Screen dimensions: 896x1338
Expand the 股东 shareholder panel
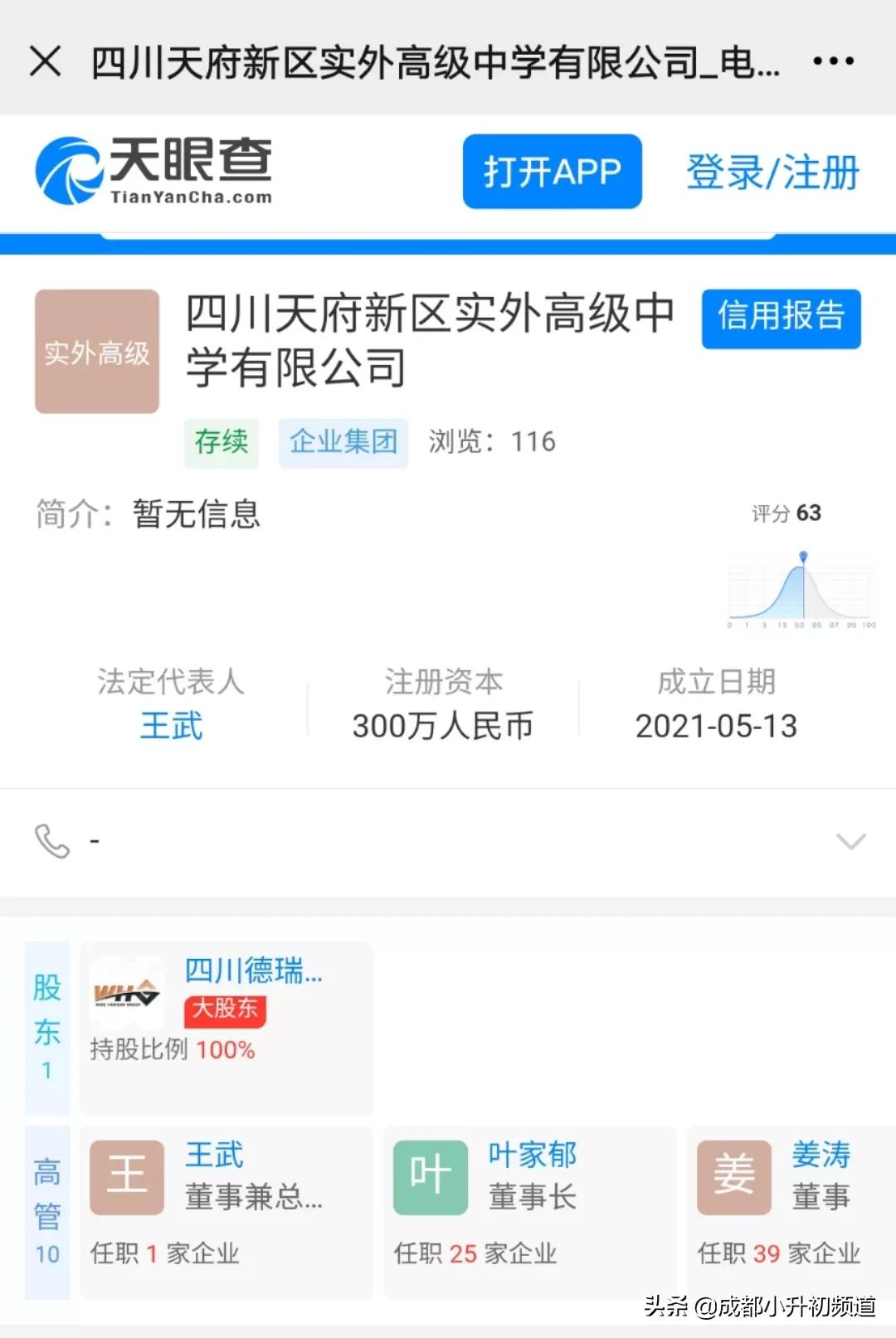click(x=47, y=1029)
